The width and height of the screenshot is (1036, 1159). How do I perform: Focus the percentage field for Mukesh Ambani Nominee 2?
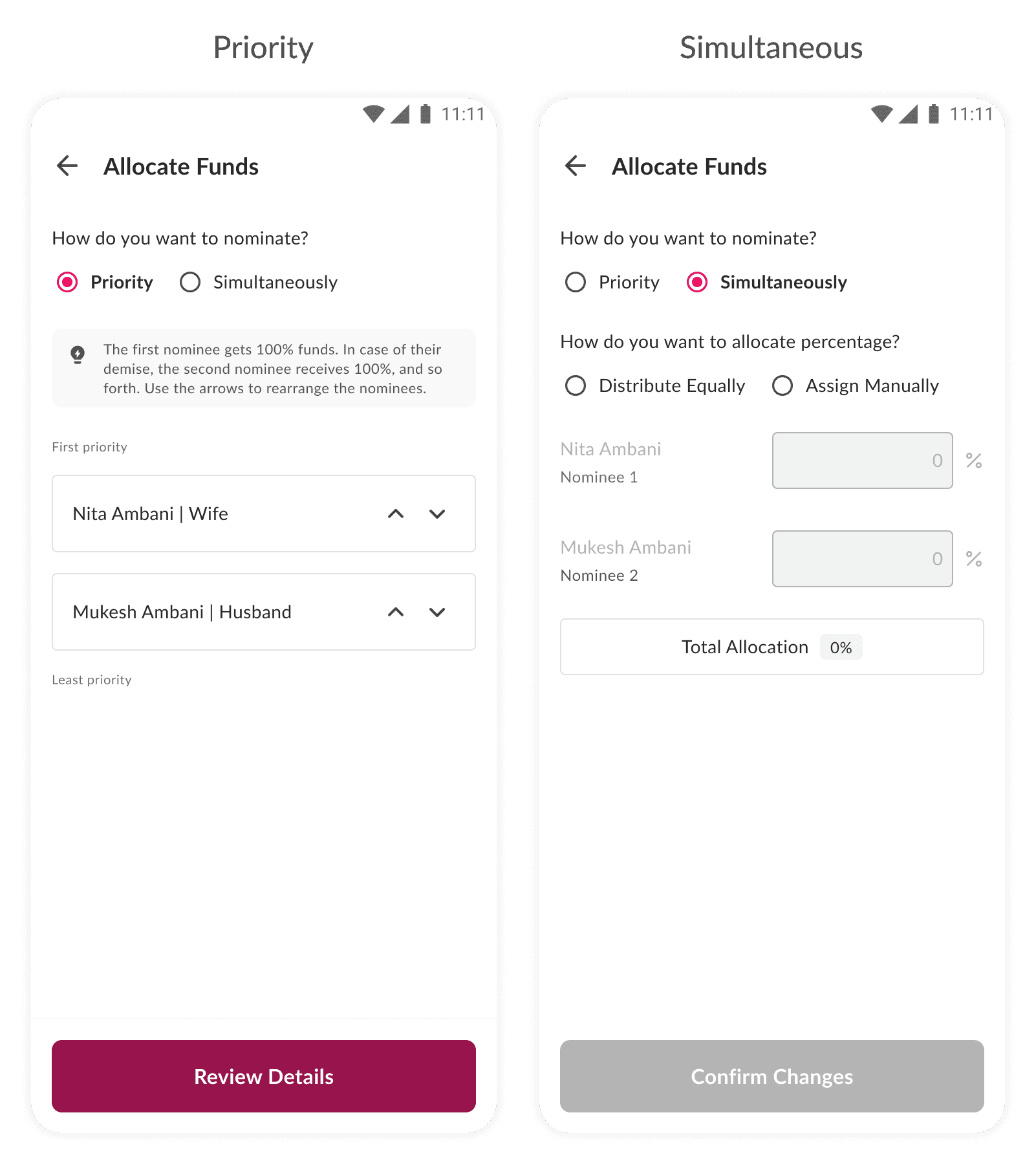point(862,559)
